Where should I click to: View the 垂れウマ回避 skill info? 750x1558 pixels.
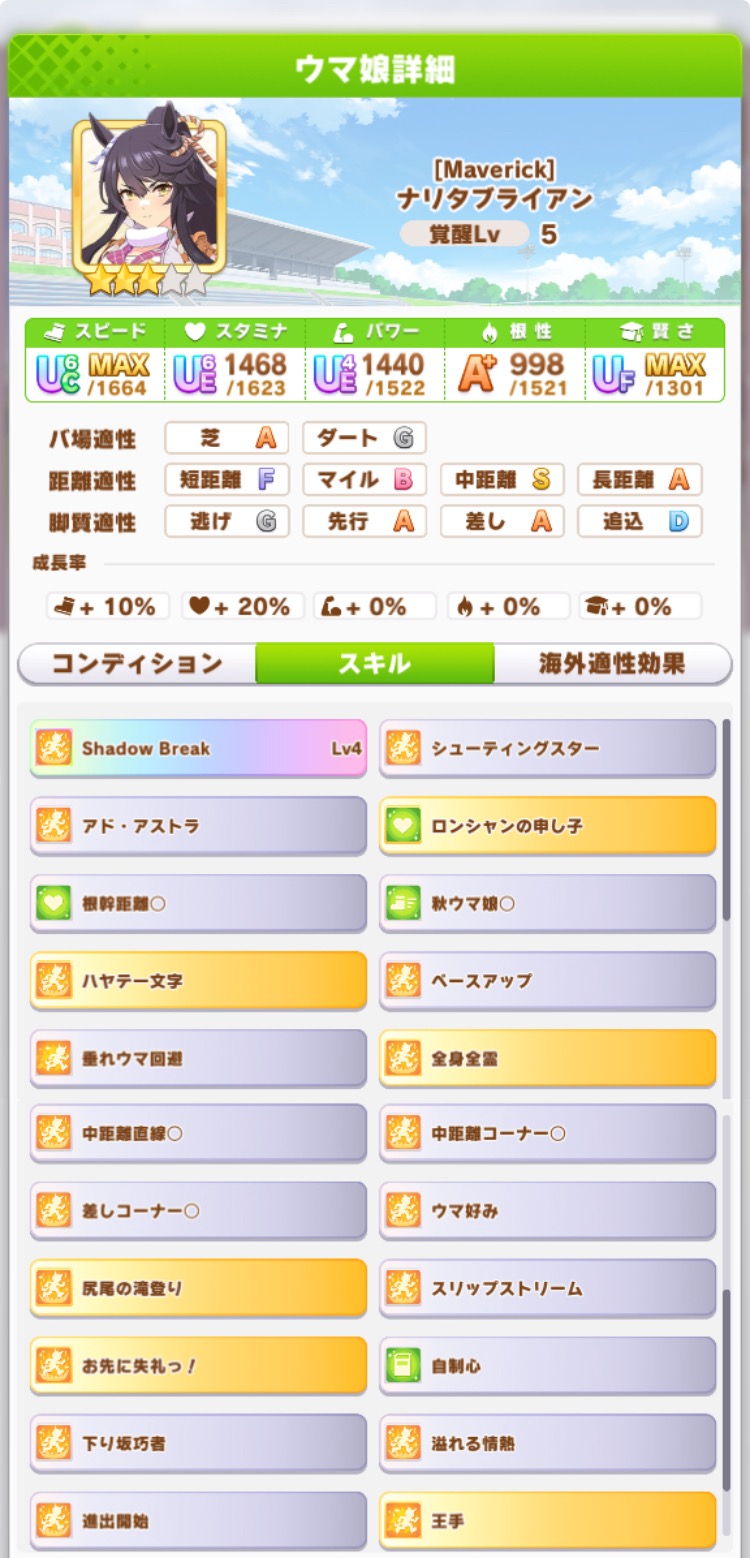[198, 1058]
